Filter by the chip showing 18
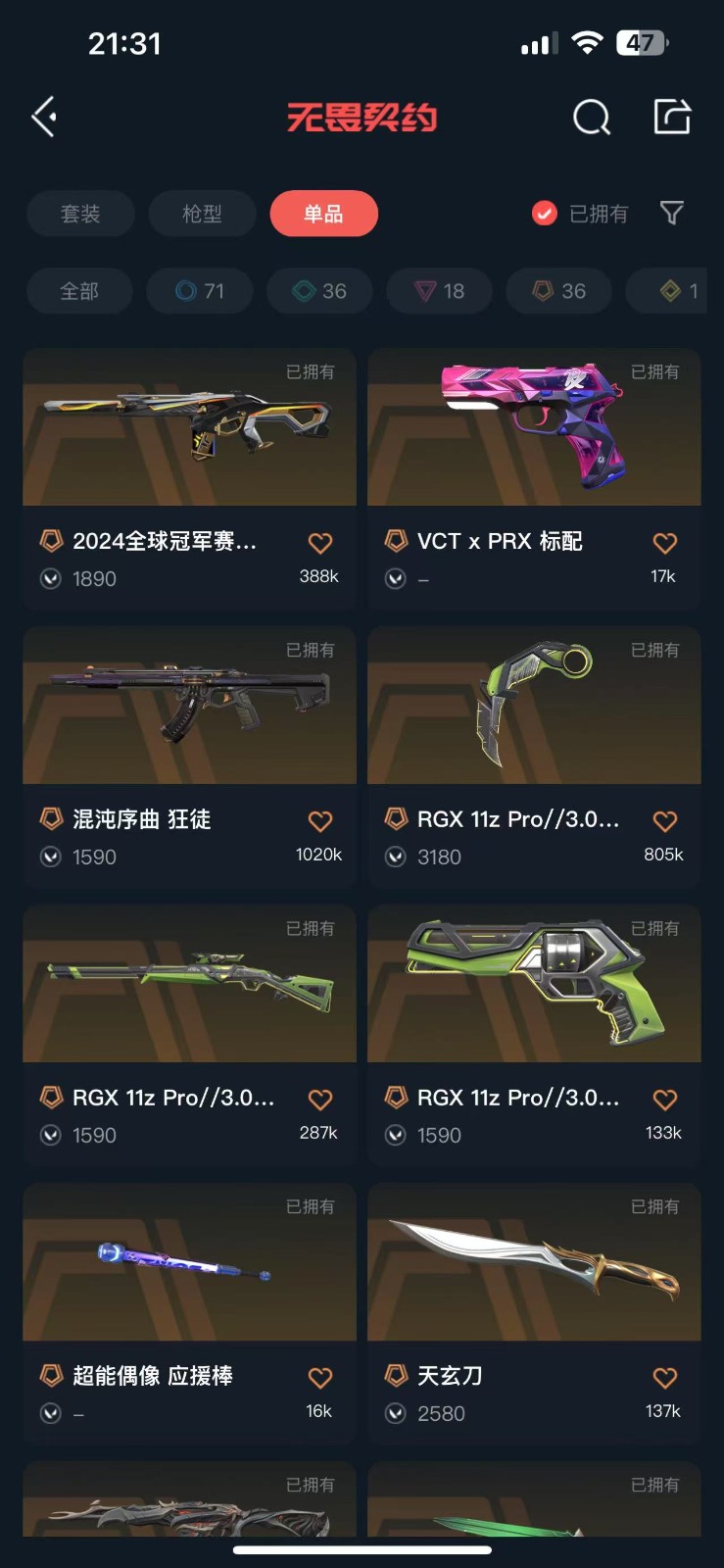 coord(439,291)
